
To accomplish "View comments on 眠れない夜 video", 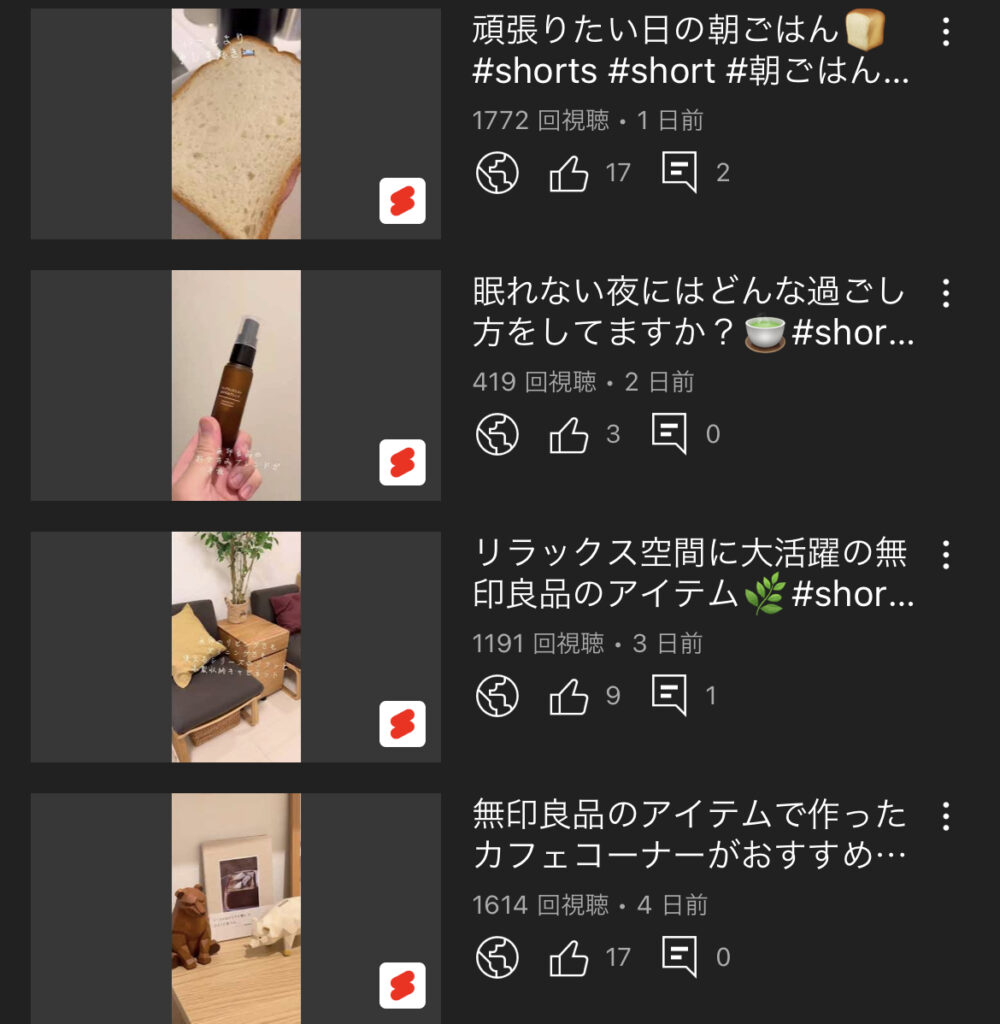I will tap(670, 434).
